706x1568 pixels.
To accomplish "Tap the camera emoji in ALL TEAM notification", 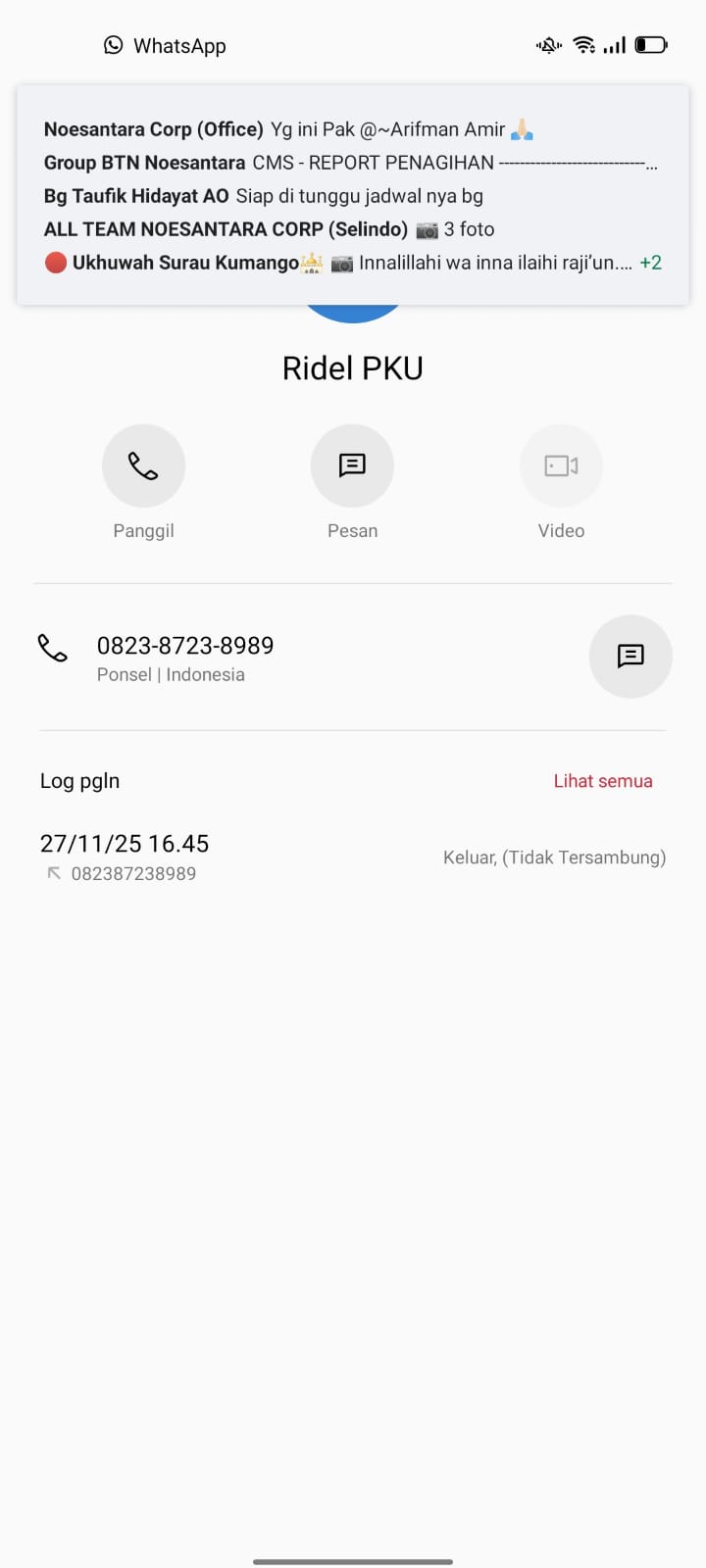I will pos(429,228).
